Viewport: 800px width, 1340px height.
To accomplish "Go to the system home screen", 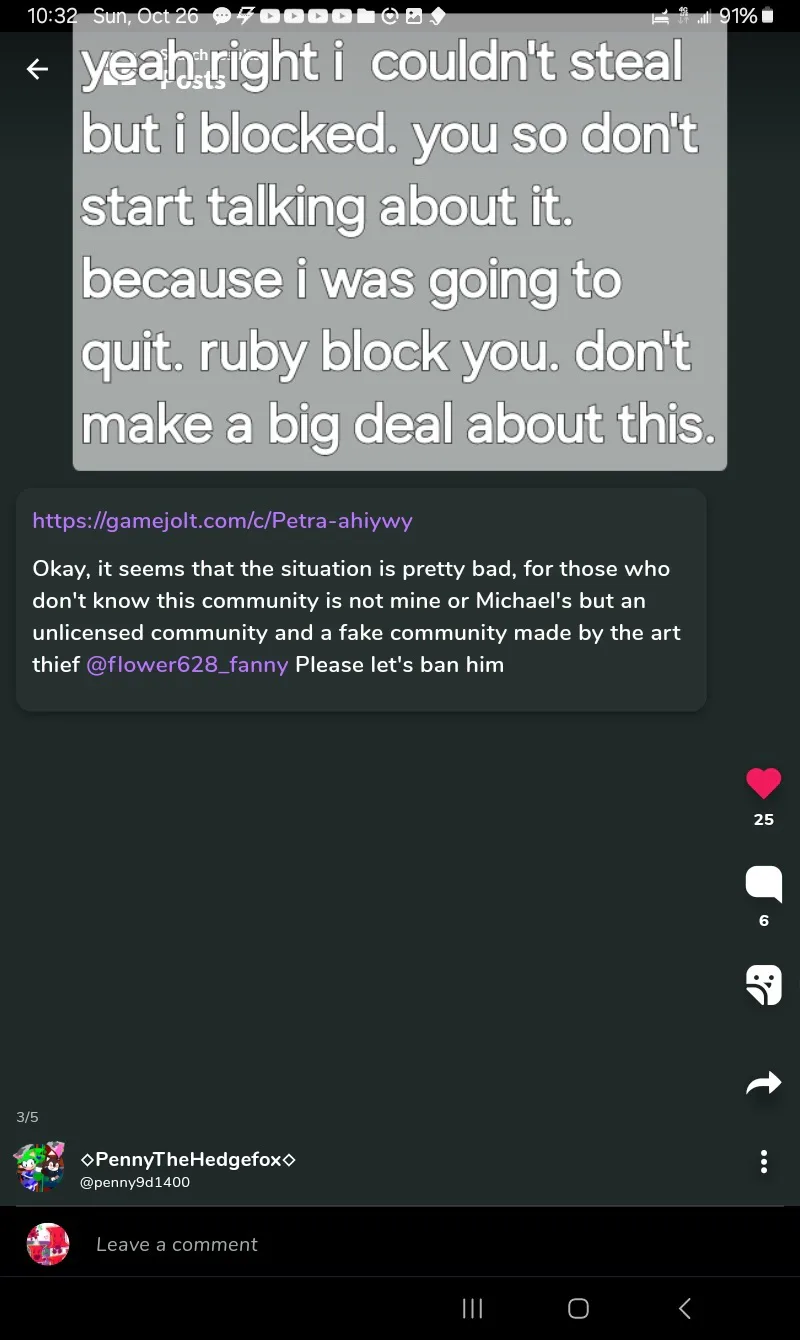I will [578, 1308].
